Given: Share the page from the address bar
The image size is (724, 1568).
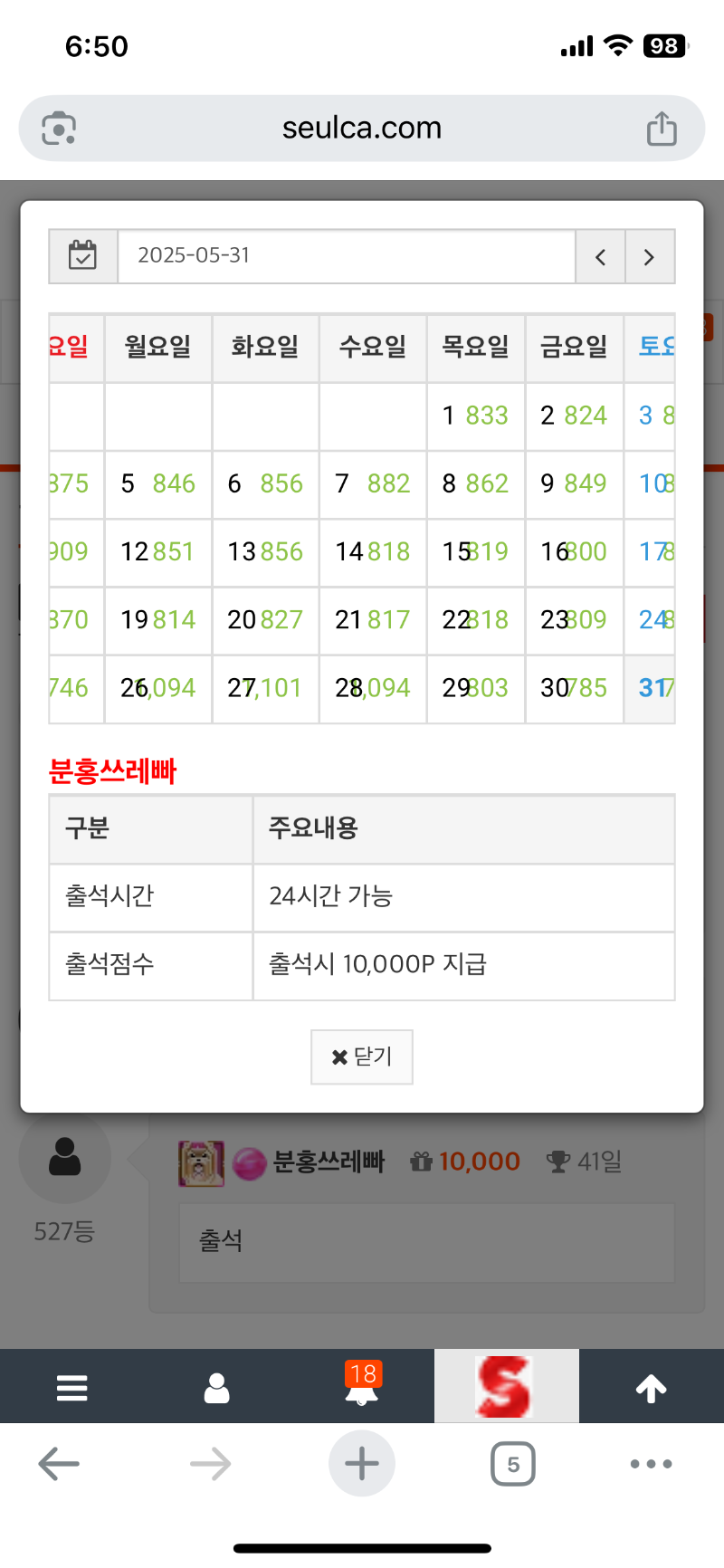Looking at the screenshot, I should pyautogui.click(x=662, y=129).
